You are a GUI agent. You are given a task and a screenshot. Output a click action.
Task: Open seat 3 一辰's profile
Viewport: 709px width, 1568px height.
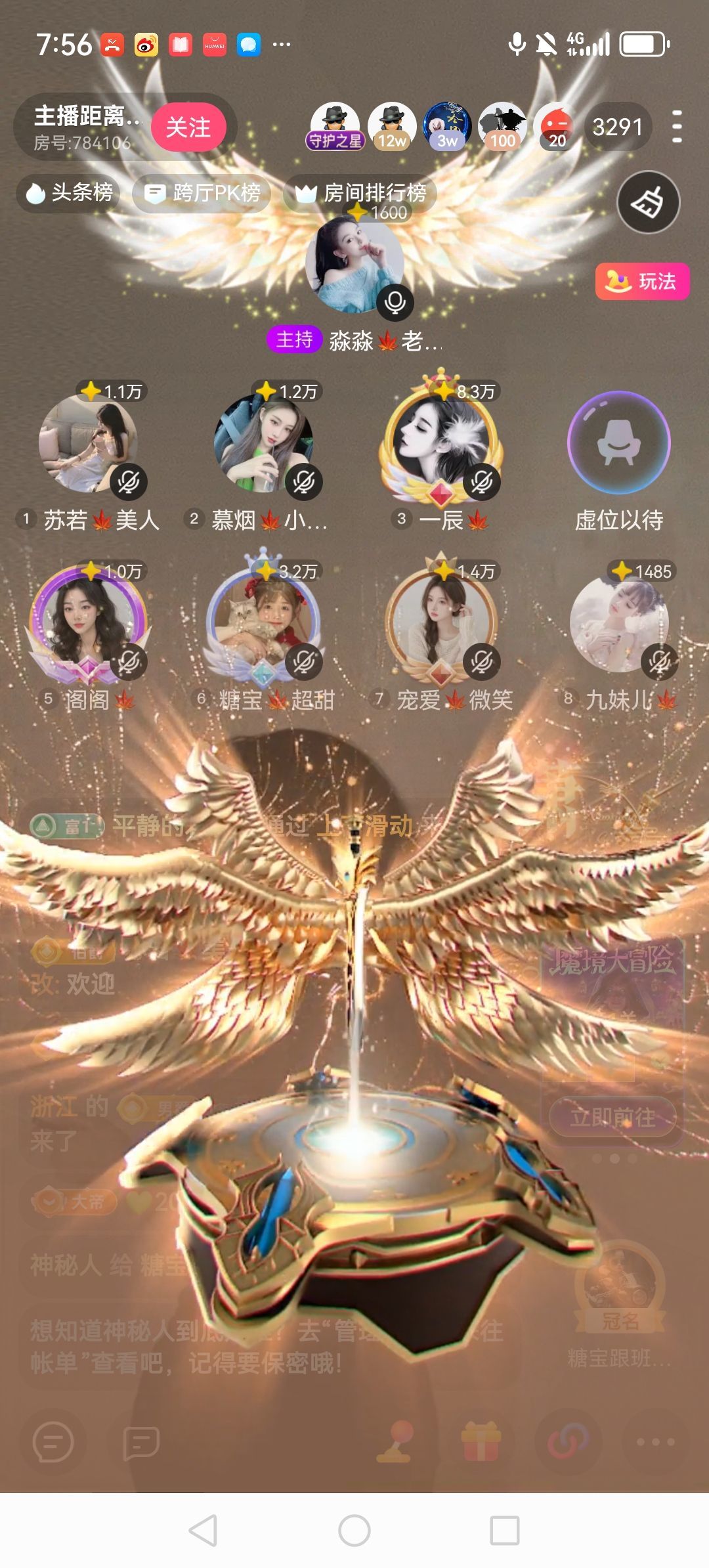[440, 443]
